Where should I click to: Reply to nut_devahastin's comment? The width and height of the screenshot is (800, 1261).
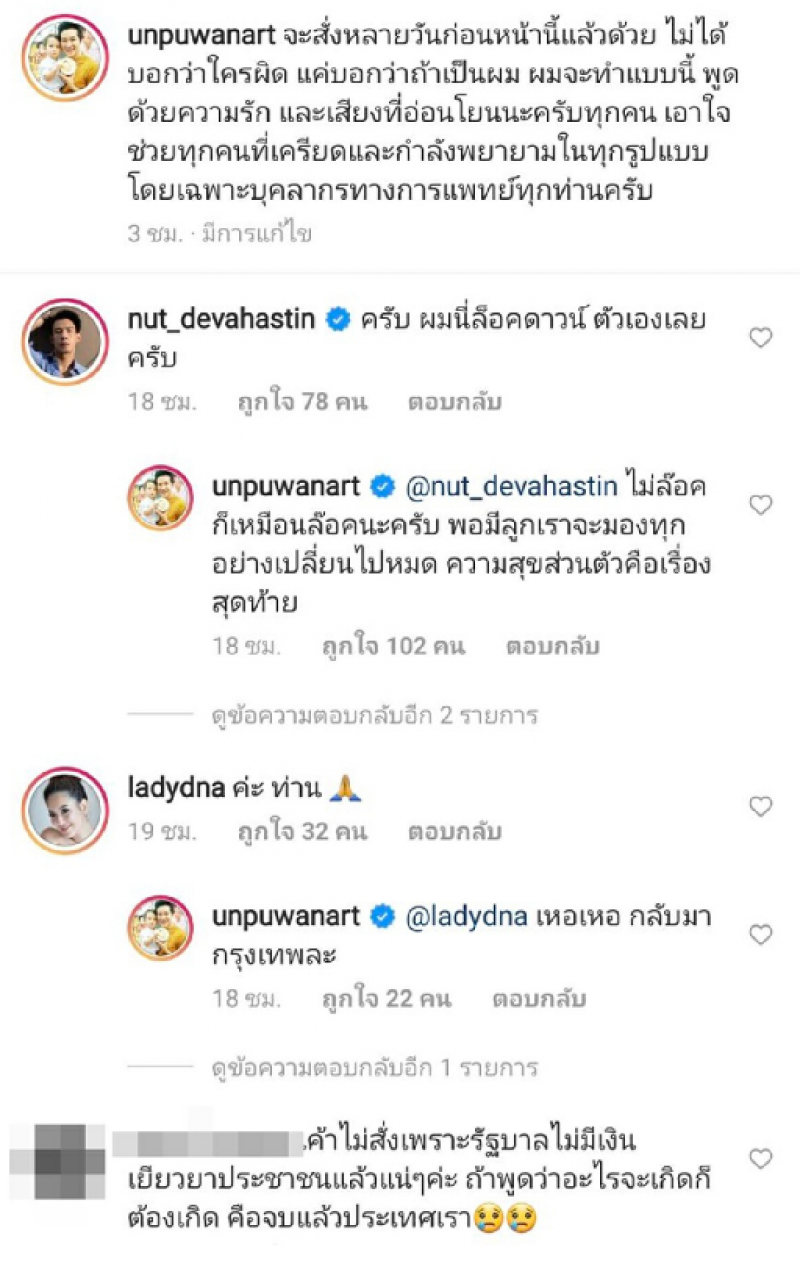(x=454, y=403)
